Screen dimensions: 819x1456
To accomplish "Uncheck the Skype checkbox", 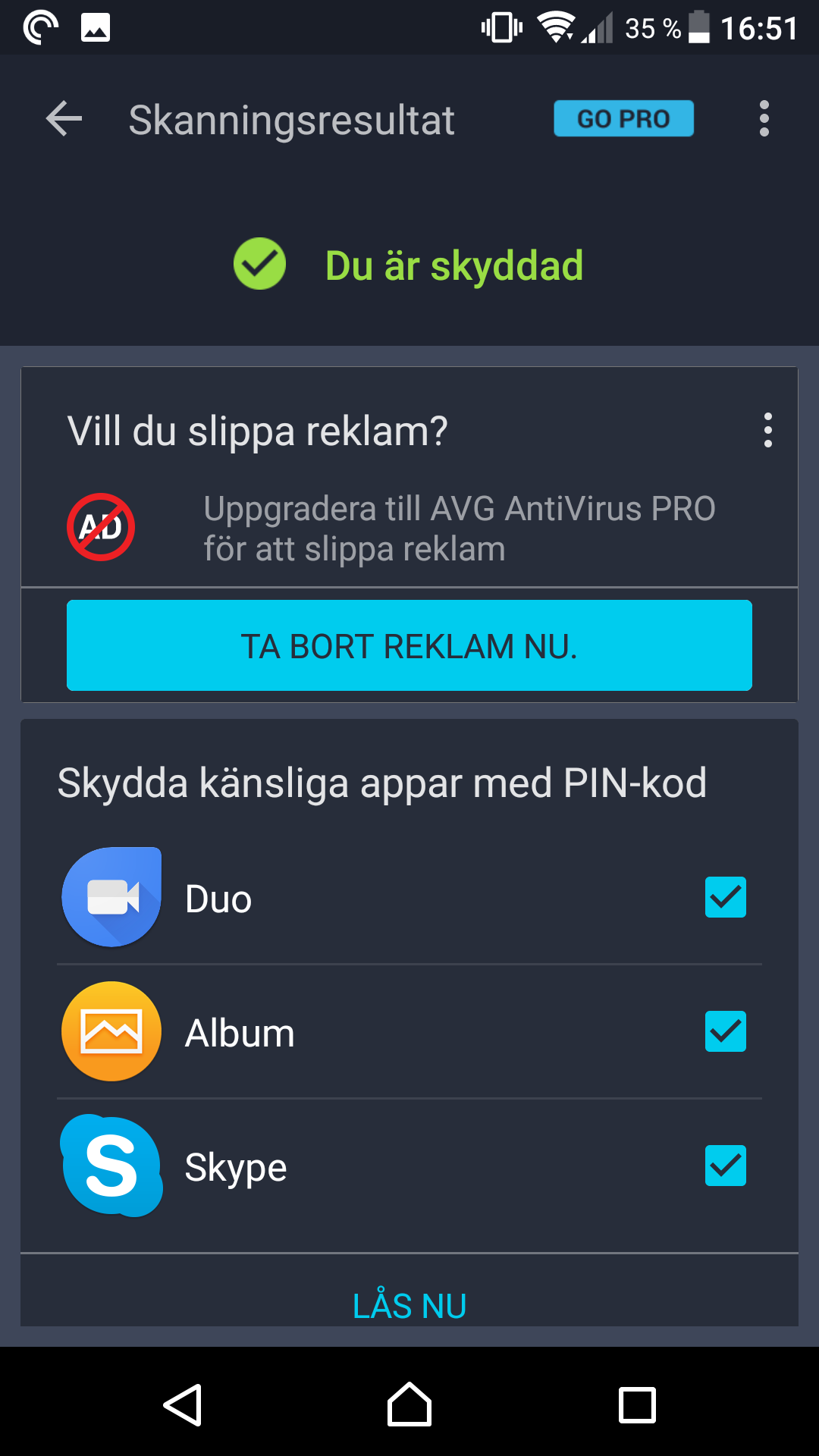I will pyautogui.click(x=725, y=1166).
